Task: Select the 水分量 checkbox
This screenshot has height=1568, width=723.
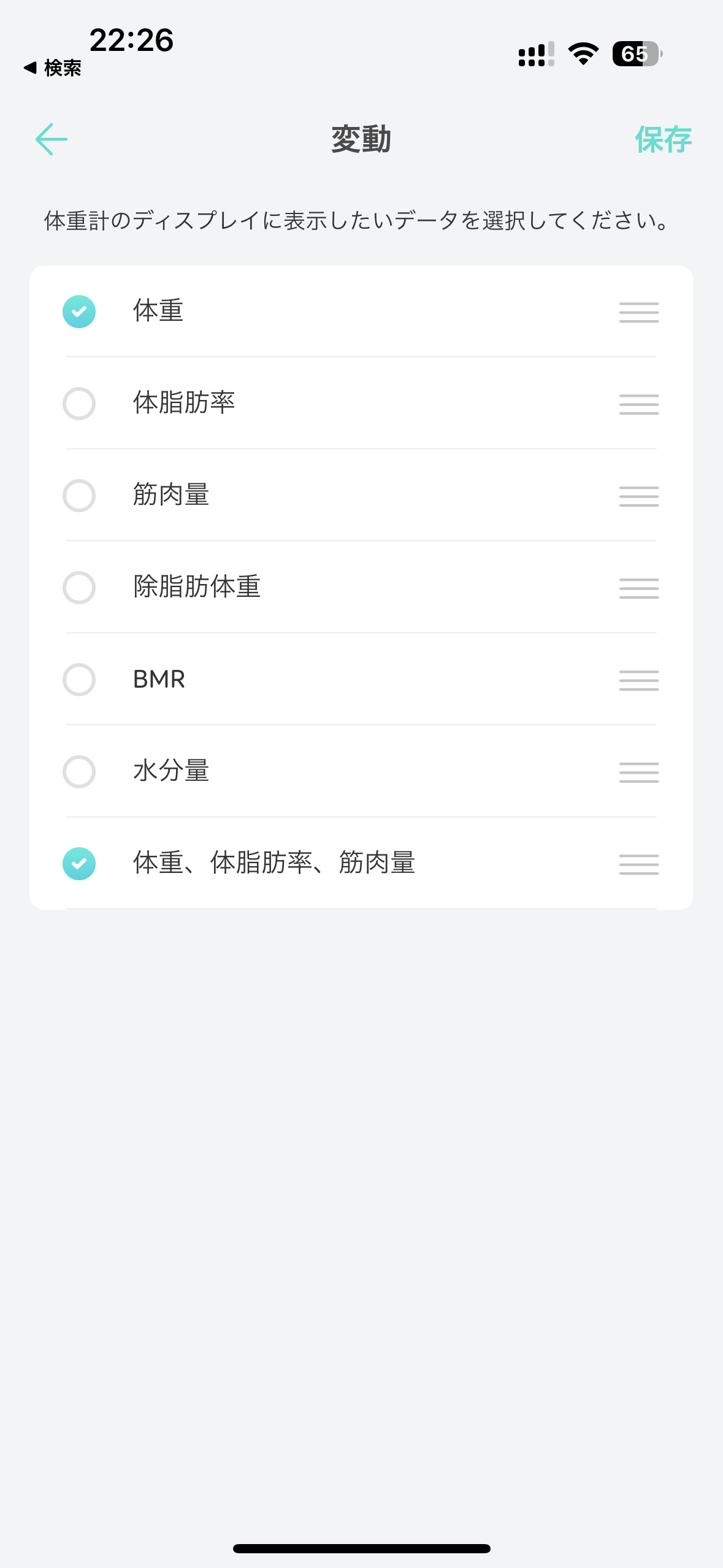Action: pos(79,772)
